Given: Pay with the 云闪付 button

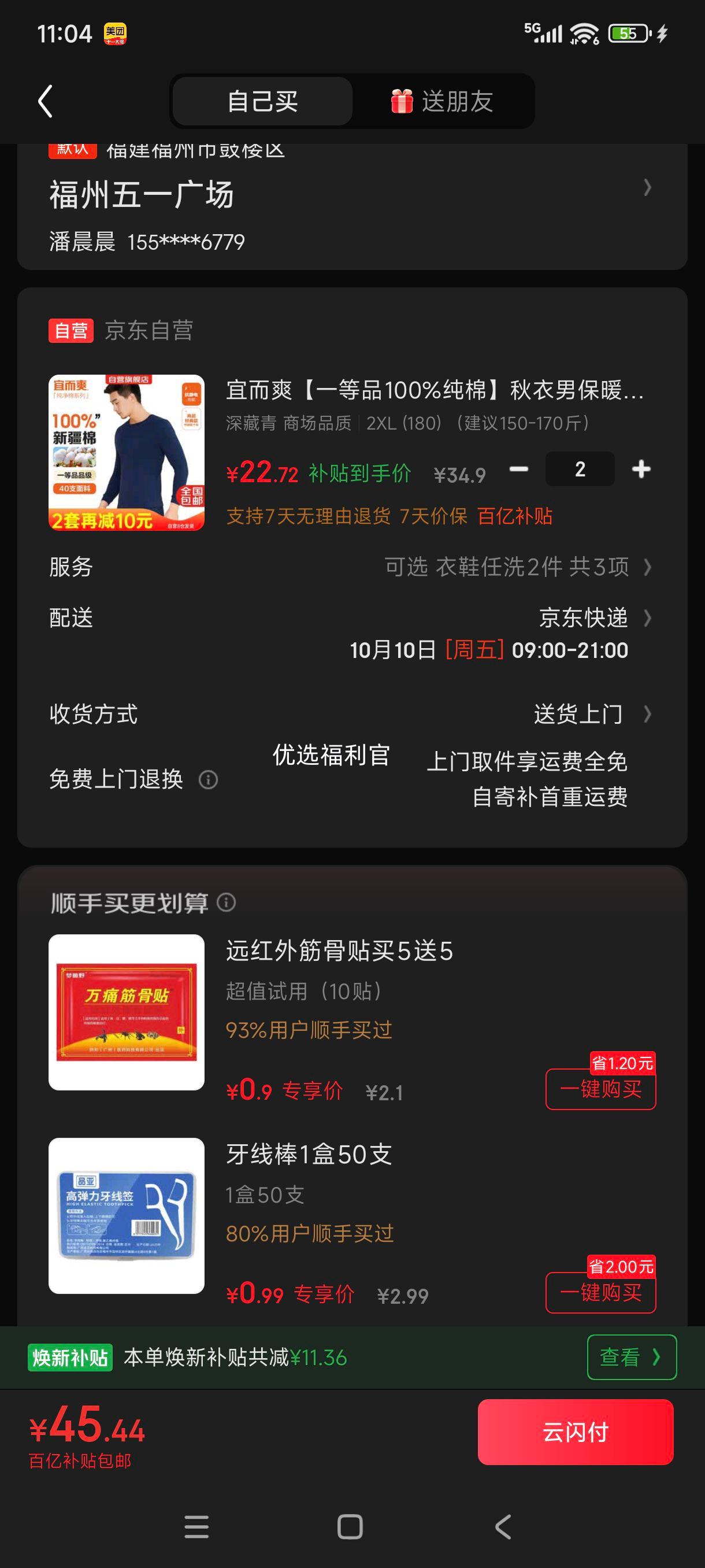Looking at the screenshot, I should [575, 1432].
